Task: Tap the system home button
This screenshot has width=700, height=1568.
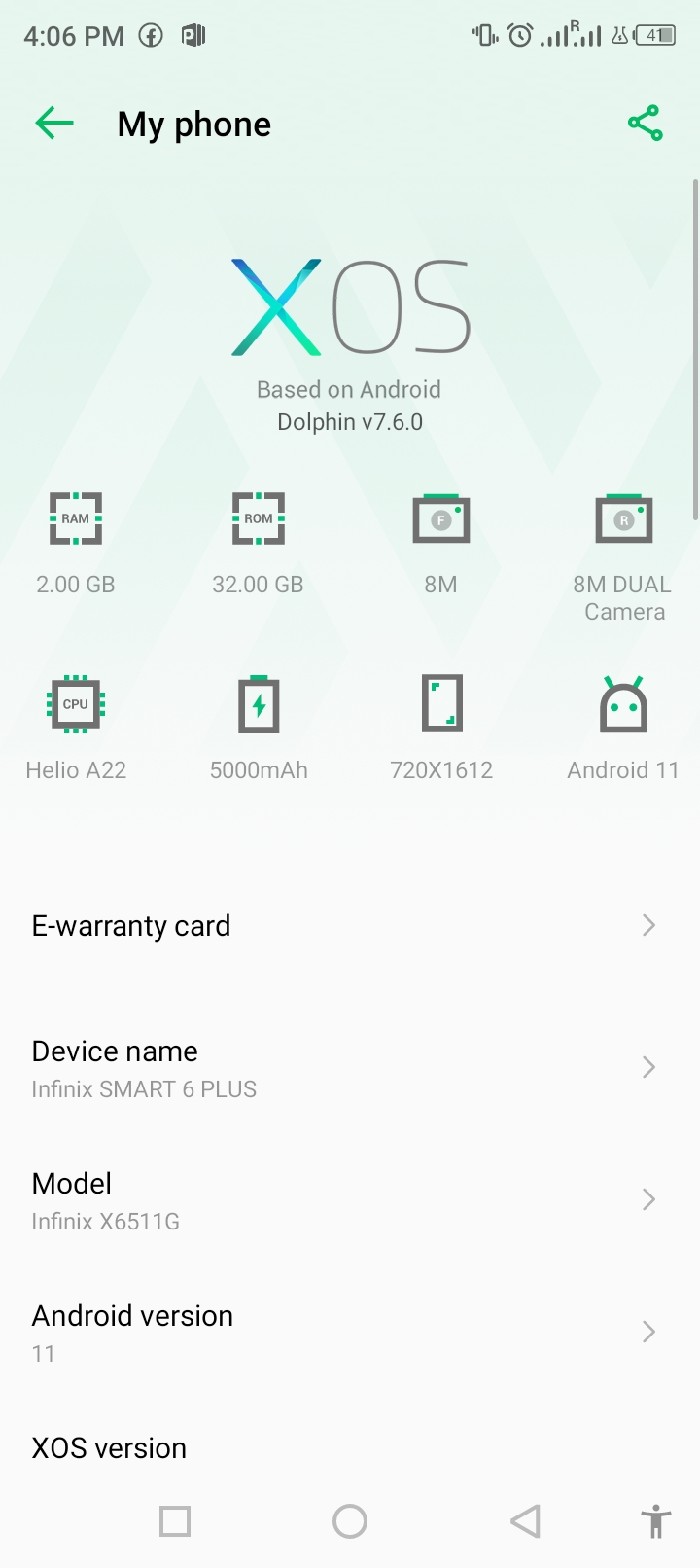Action: pos(350,1521)
